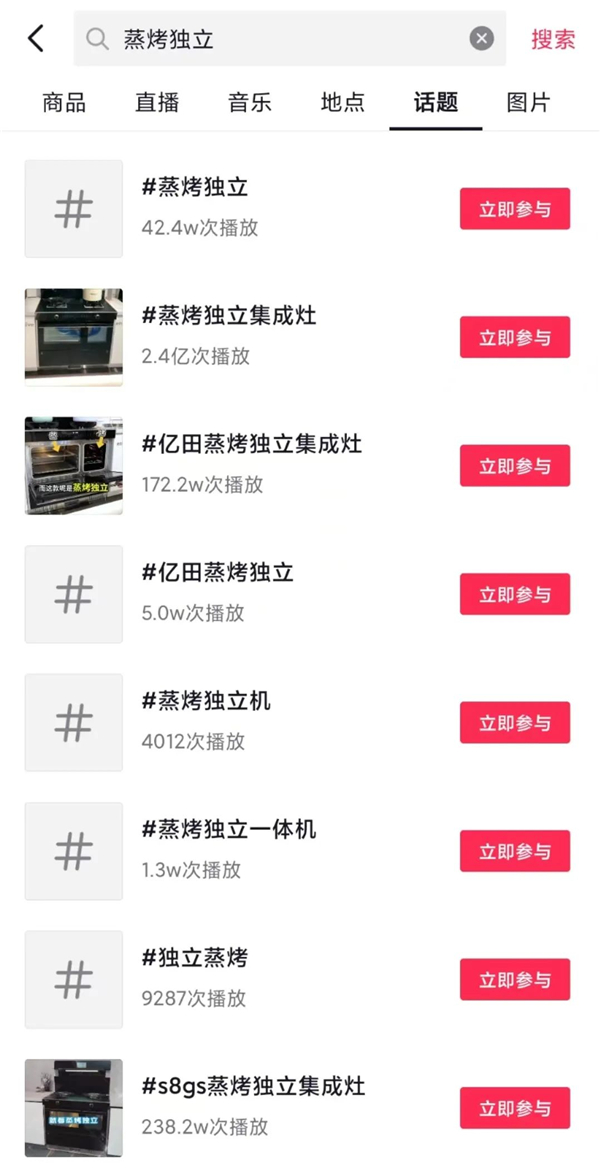Switch to the 商品 tab
Viewport: 600px width, 1176px height.
64,102
